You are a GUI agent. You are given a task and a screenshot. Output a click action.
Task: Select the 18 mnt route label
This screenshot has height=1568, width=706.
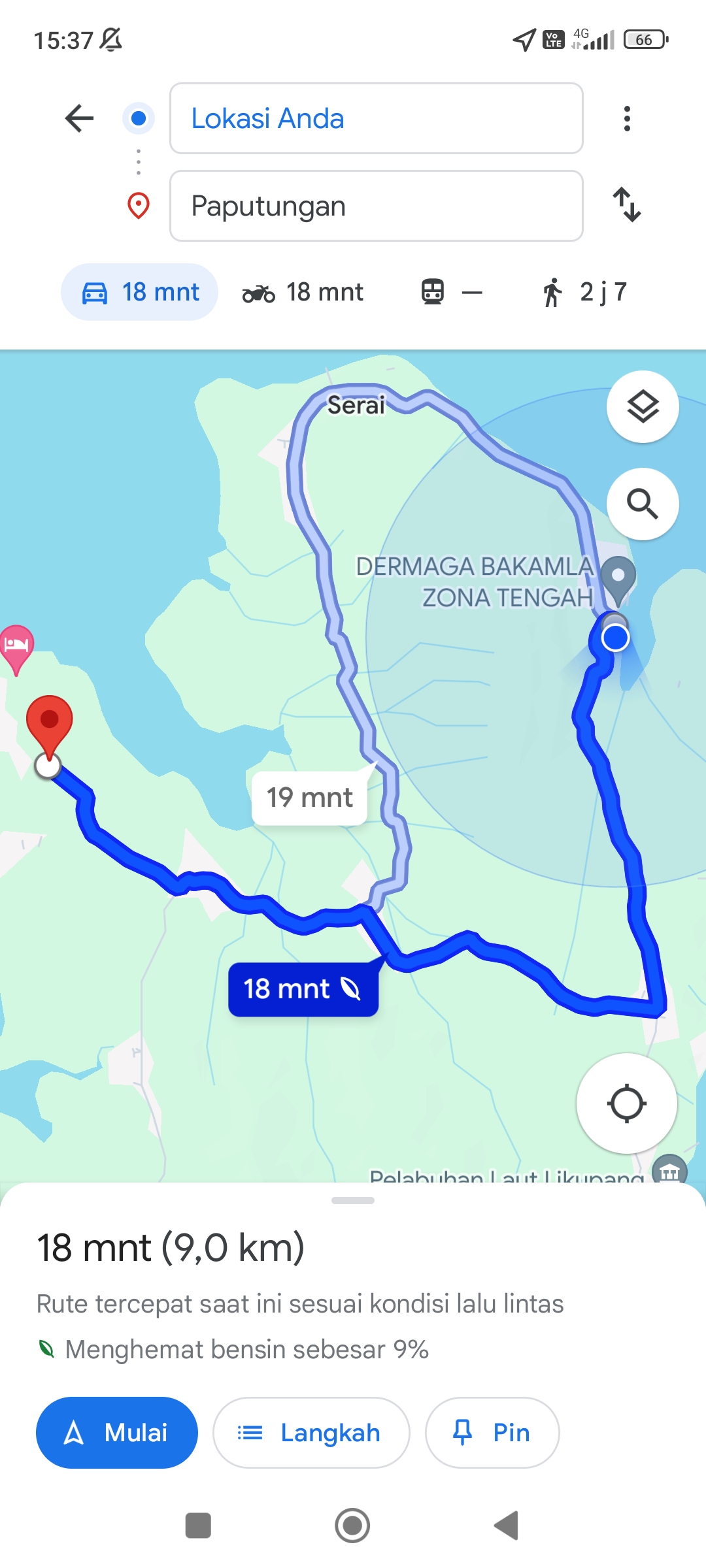click(x=303, y=989)
